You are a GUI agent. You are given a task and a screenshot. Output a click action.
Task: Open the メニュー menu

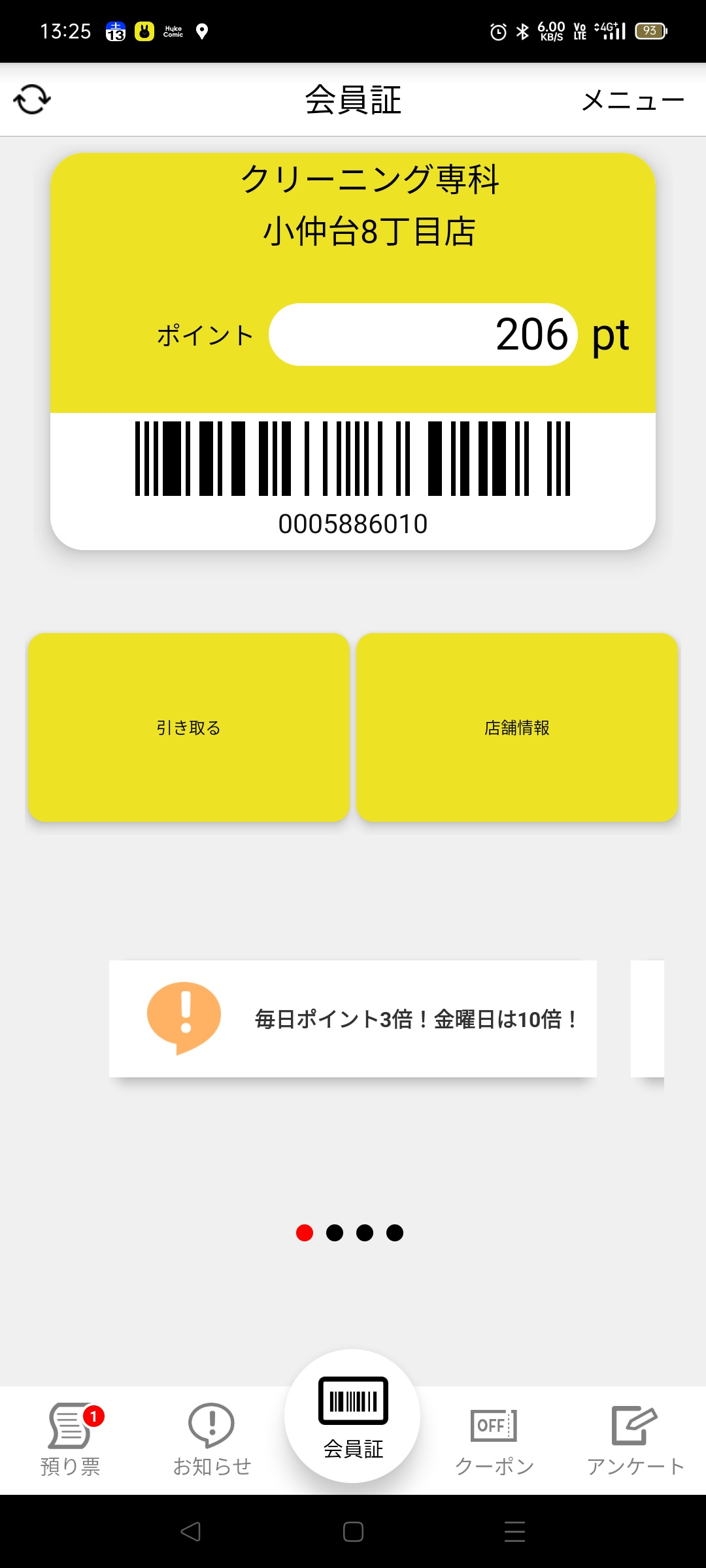[x=633, y=101]
